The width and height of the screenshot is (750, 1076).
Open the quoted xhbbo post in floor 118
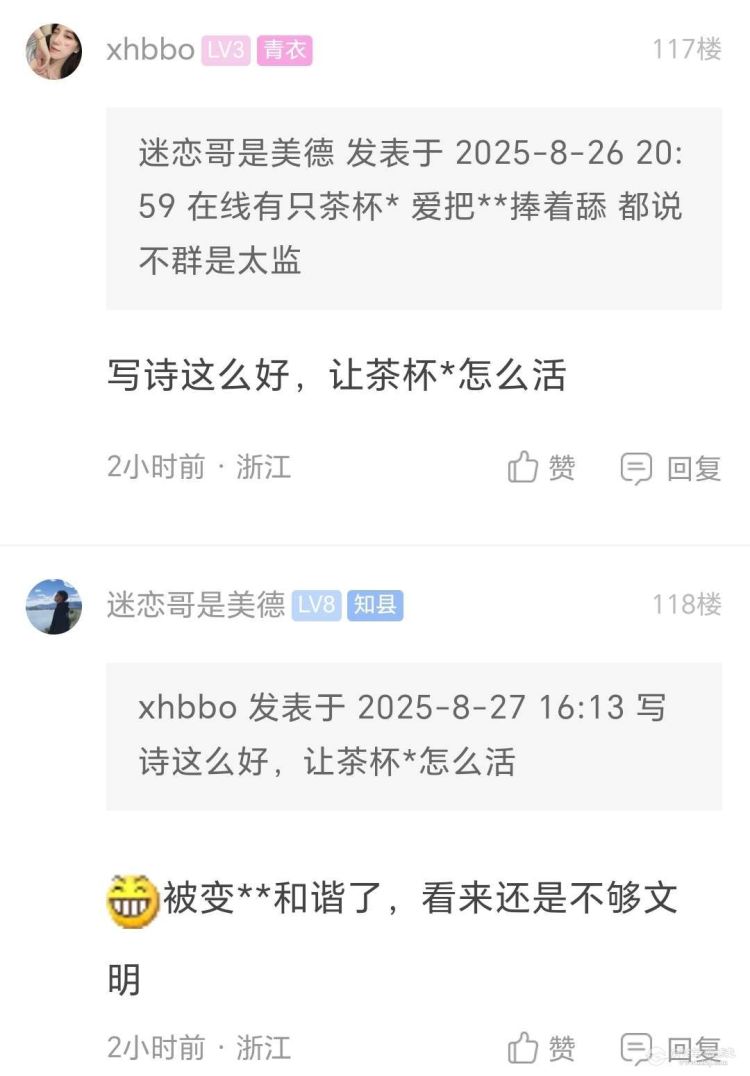(413, 735)
